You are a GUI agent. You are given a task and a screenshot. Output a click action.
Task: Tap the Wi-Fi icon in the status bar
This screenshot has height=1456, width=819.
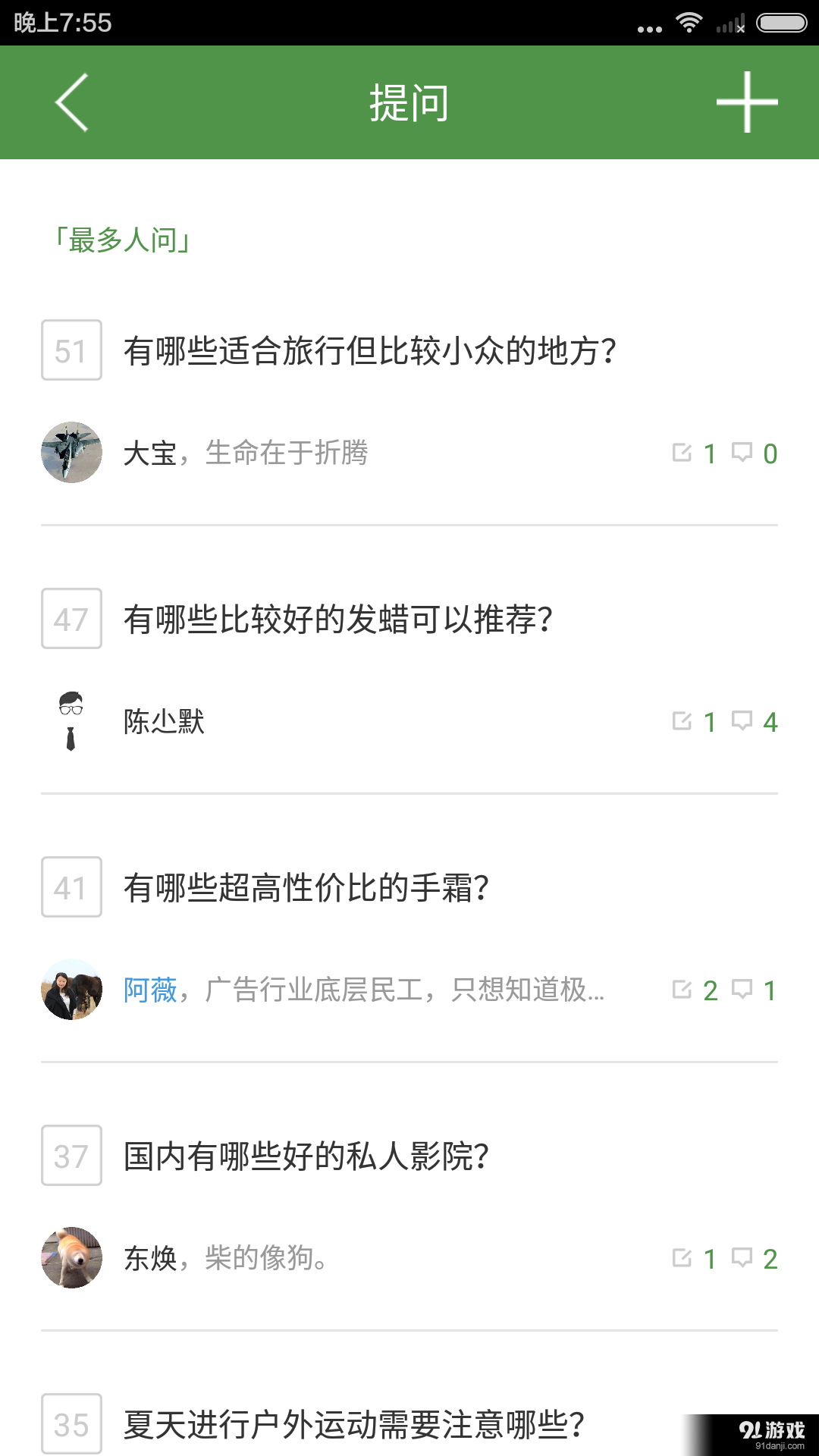pos(689,23)
